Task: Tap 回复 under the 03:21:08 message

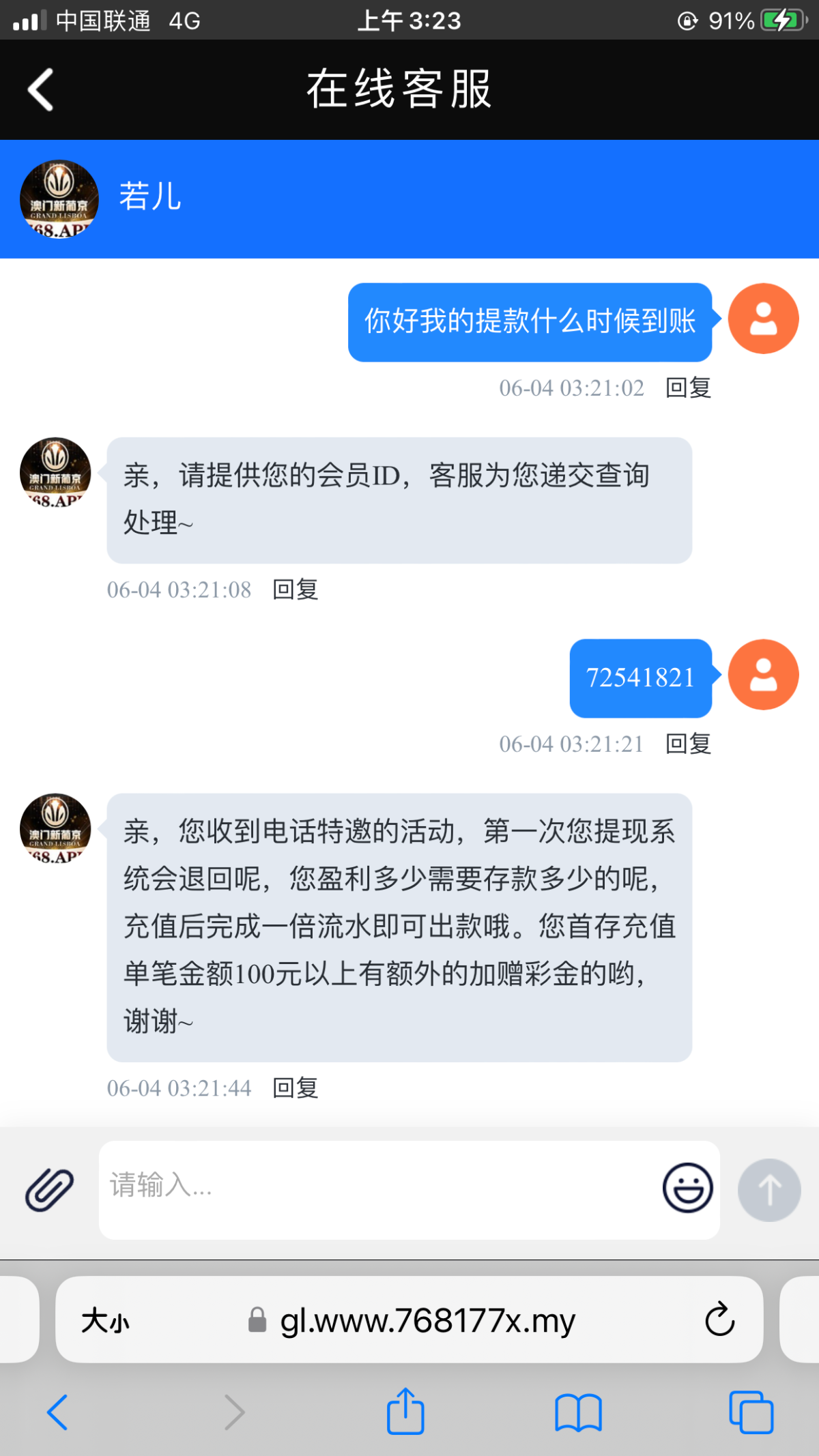Action: (x=295, y=589)
